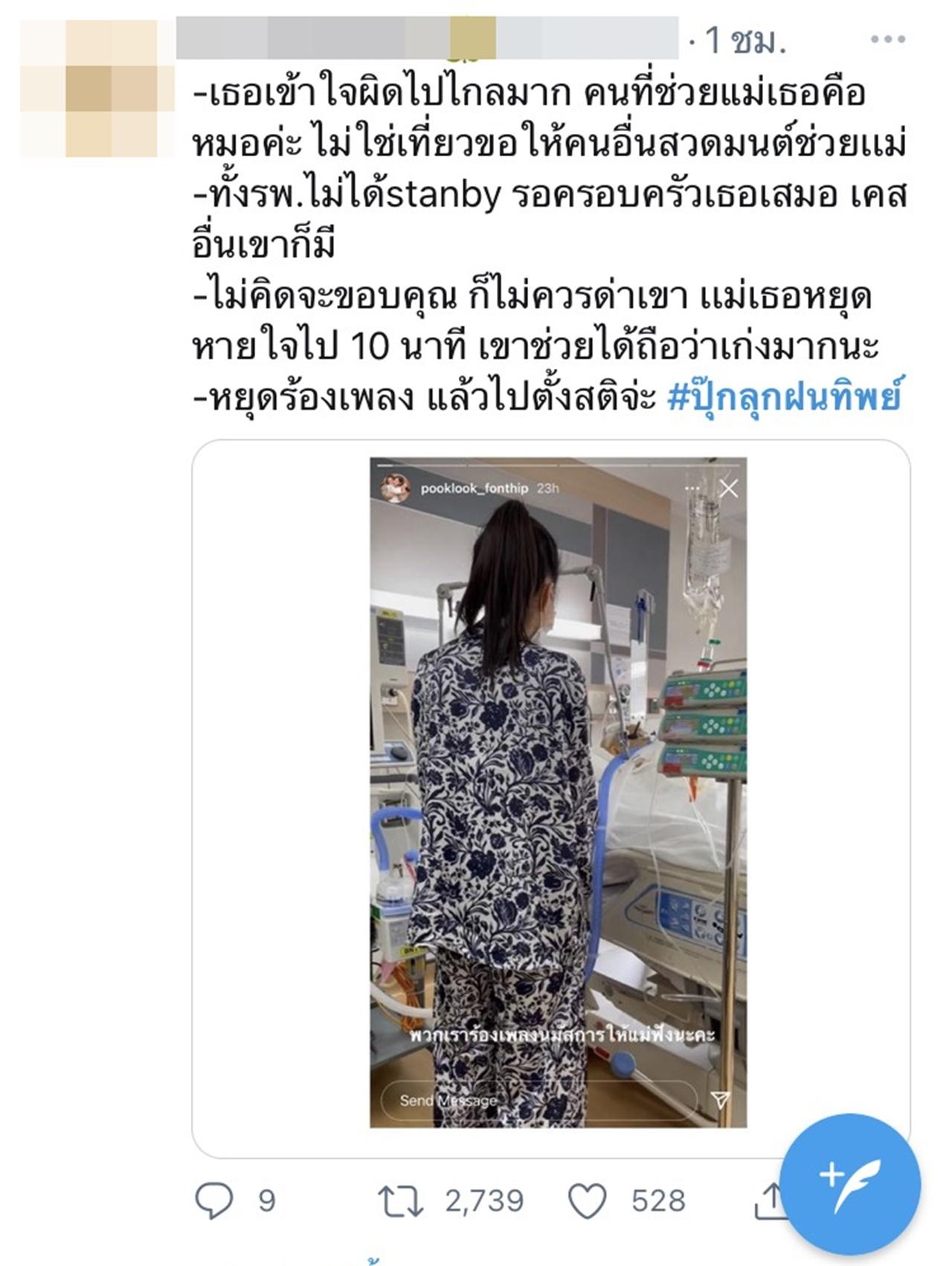Reply to this tweet
The image size is (952, 1266).
[x=214, y=1200]
